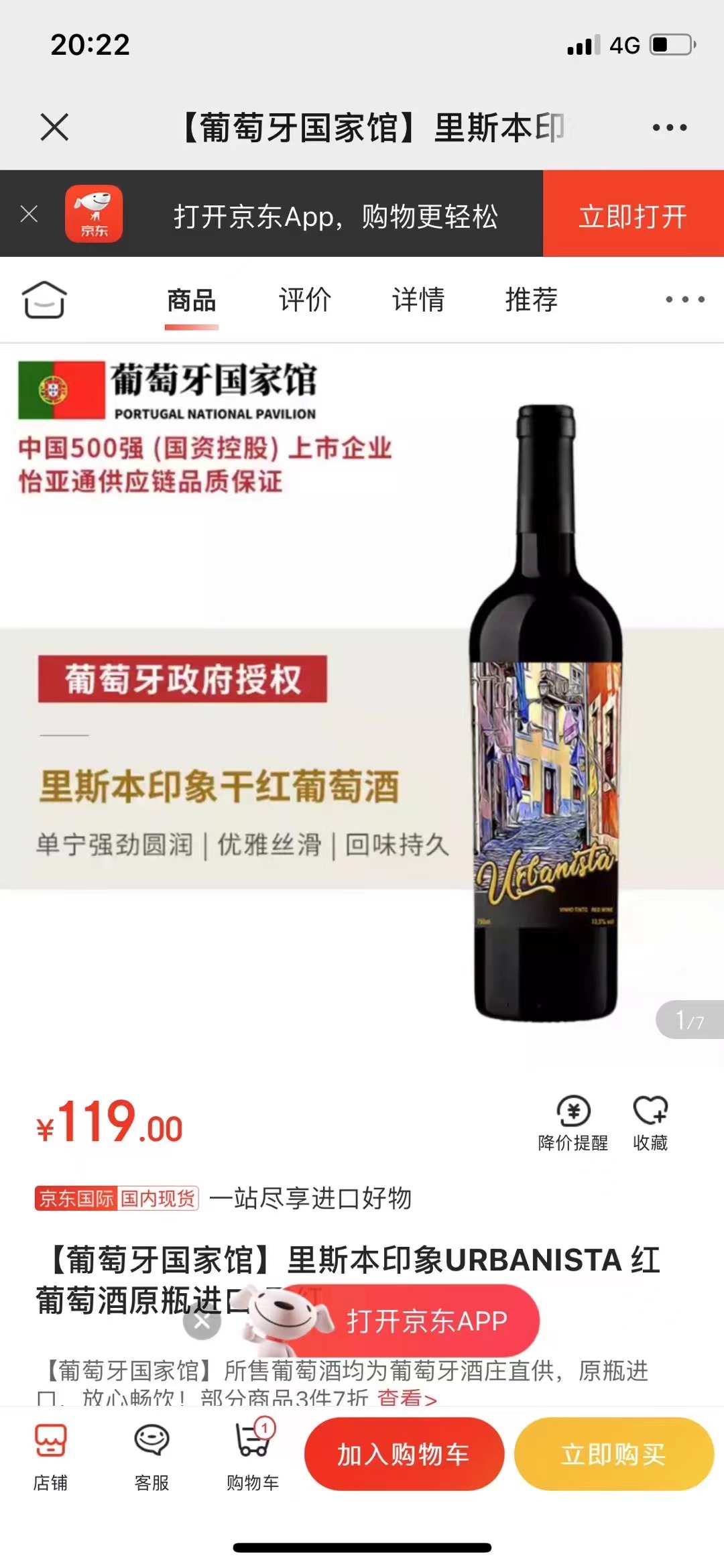Viewport: 724px width, 1568px height.
Task: Dismiss the floating 打开京东APP popup
Action: point(202,1321)
